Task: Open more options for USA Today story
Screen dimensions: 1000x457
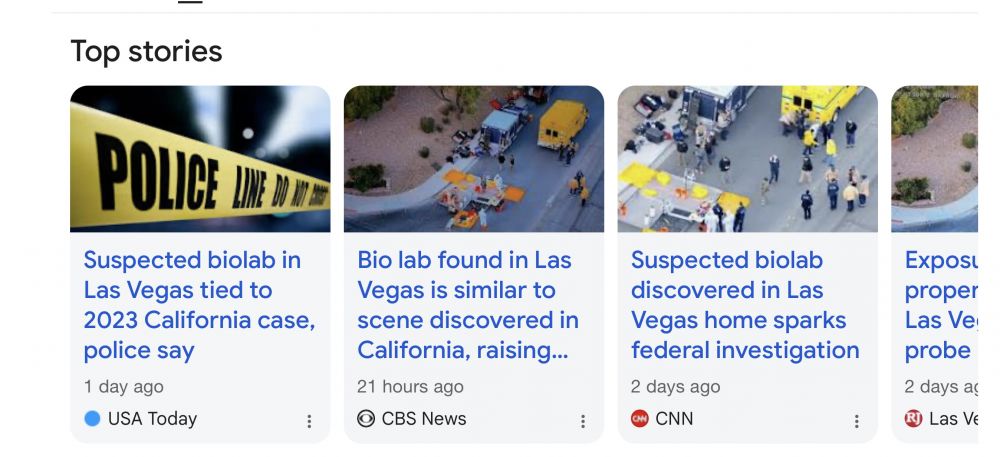Action: [x=309, y=422]
